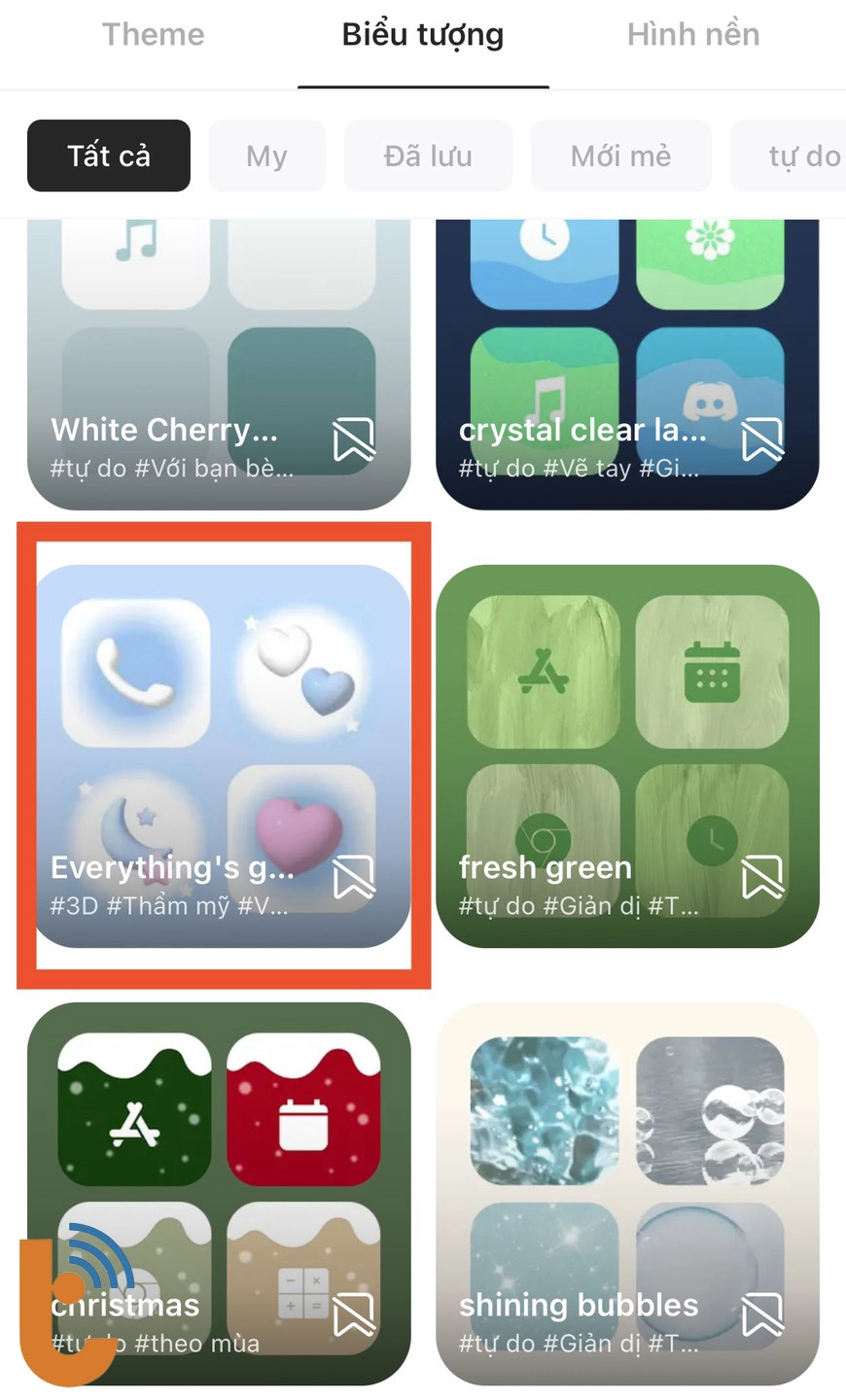Viewport: 846px width, 1400px height.
Task: Bookmark the White Cherry icon pack
Action: [x=354, y=439]
